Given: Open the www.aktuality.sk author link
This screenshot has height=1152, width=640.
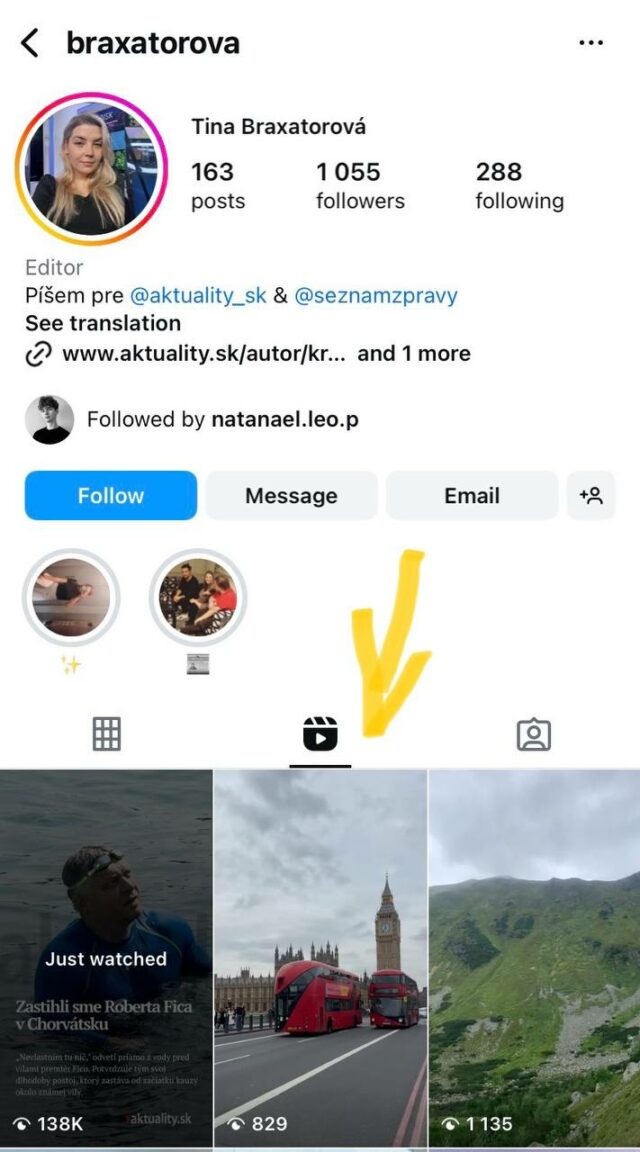Looking at the screenshot, I should (x=204, y=353).
